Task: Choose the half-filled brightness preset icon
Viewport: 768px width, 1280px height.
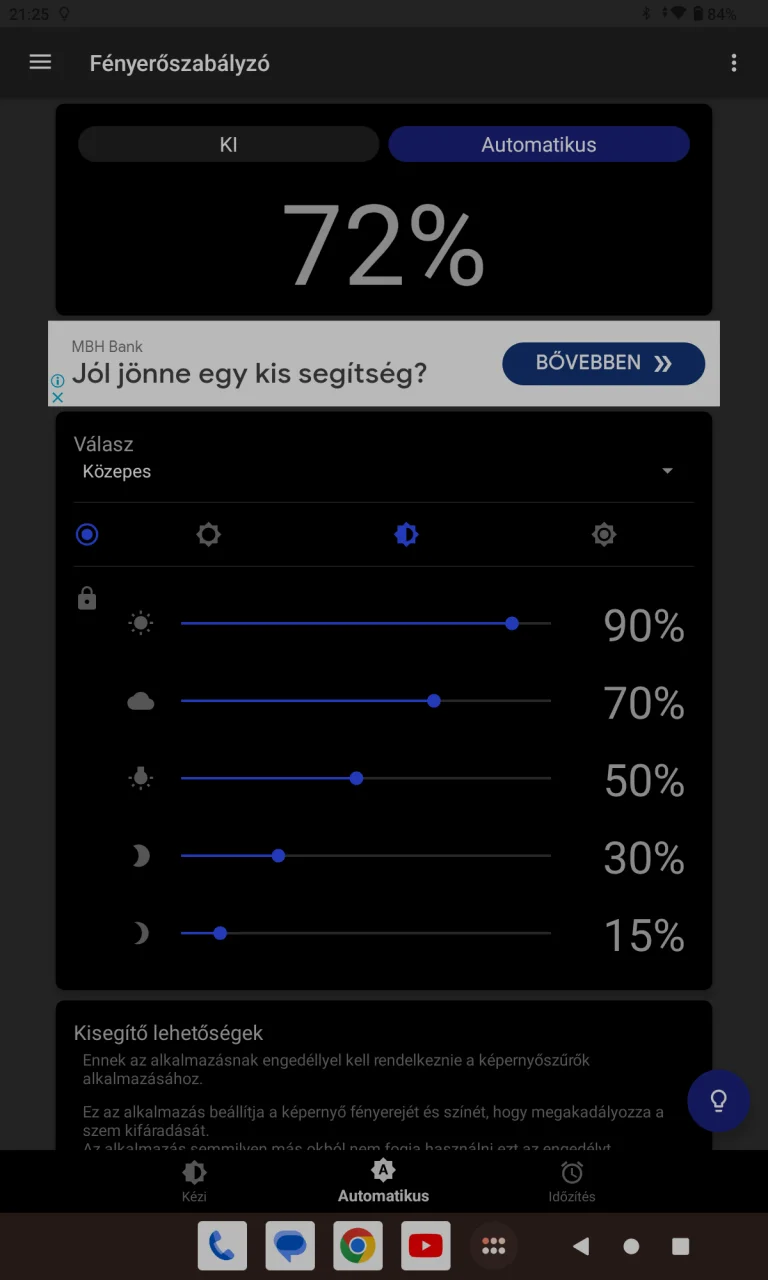Action: click(x=406, y=534)
